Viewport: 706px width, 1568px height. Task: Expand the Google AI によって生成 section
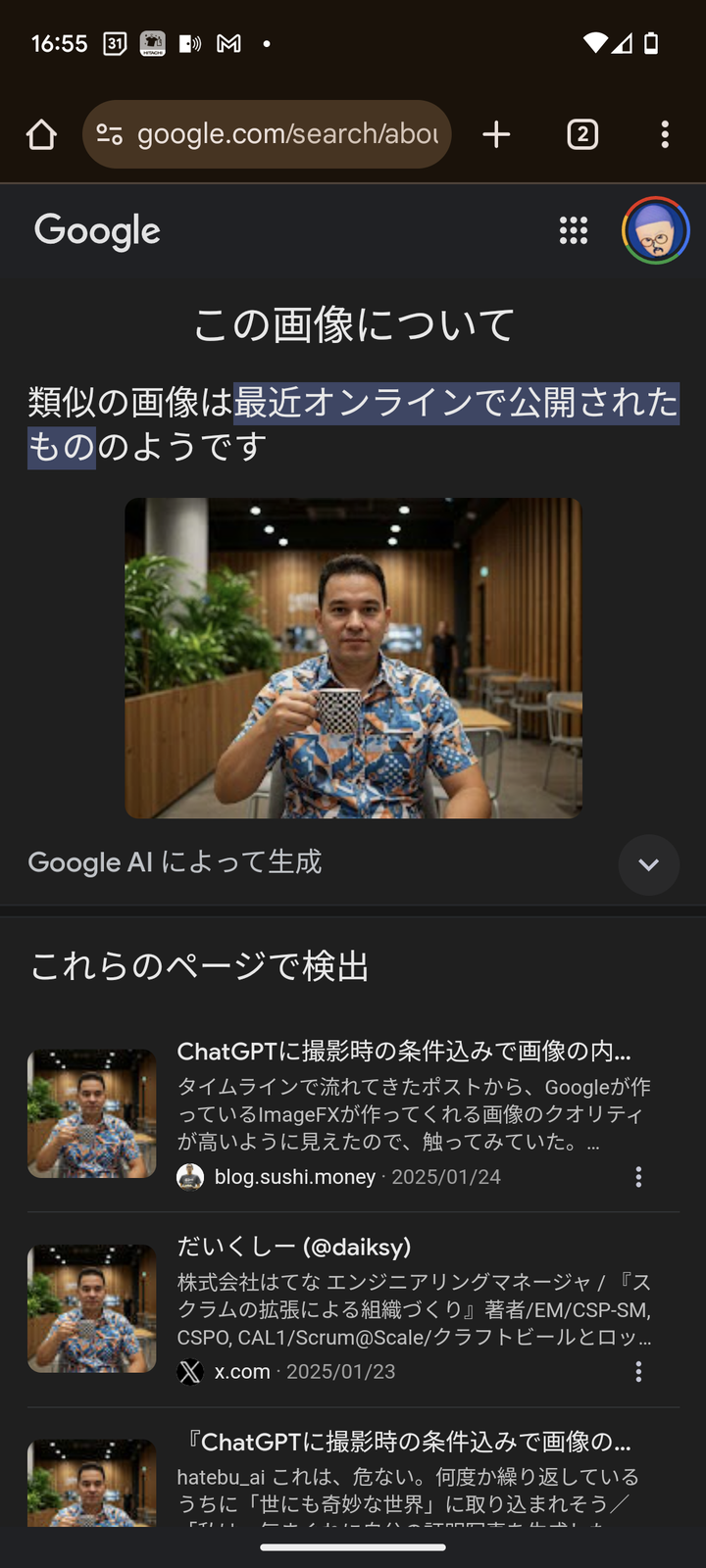pos(648,864)
